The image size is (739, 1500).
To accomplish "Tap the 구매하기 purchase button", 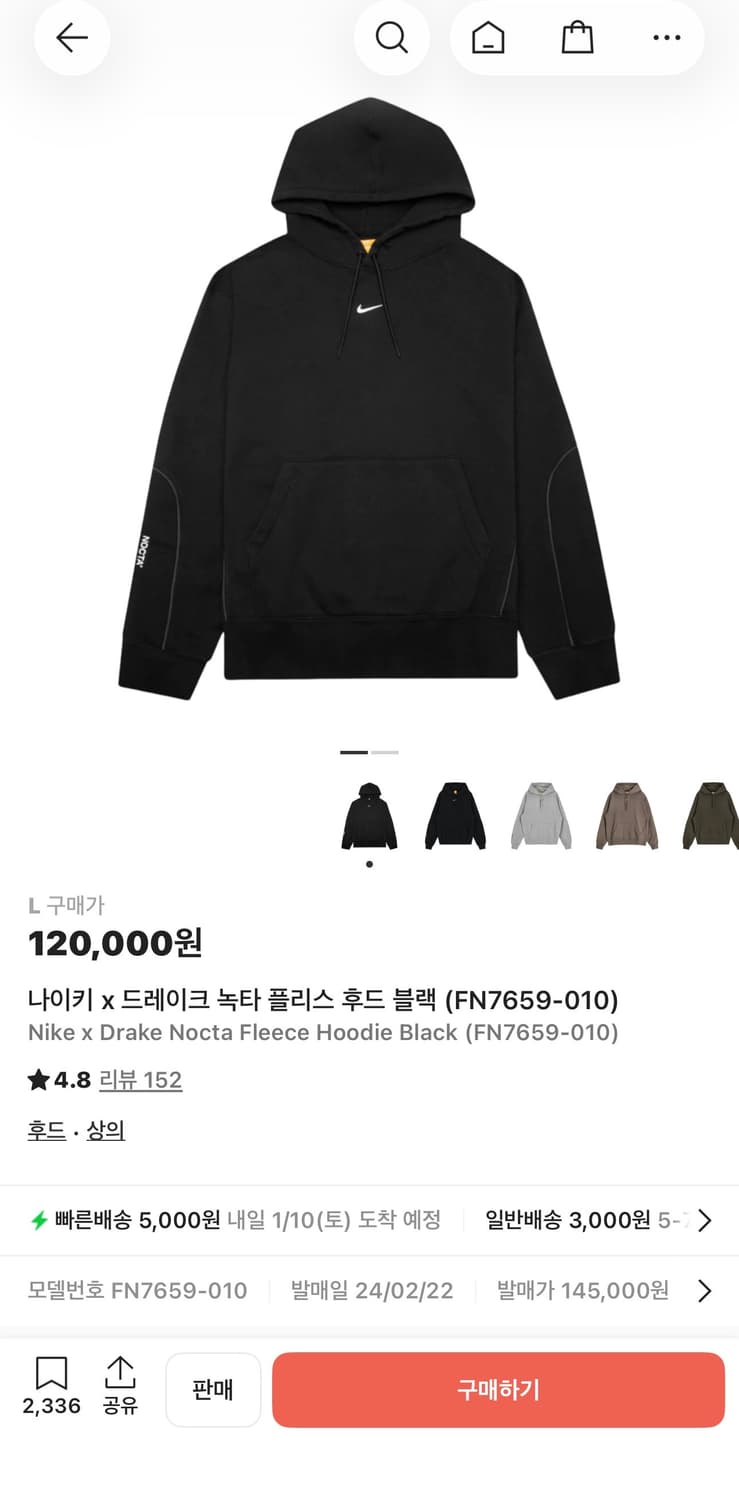I will click(497, 1389).
